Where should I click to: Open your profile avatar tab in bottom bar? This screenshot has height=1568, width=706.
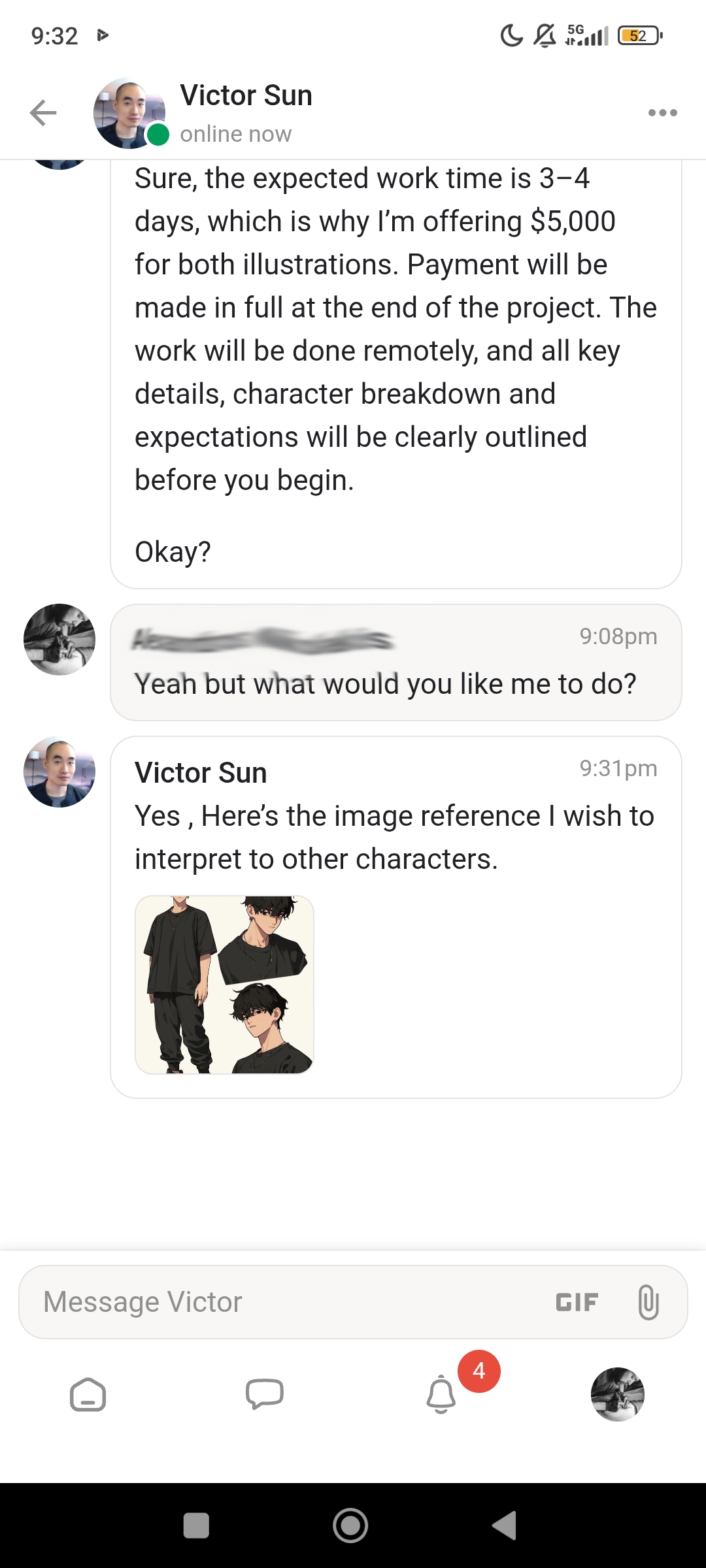coord(618,1396)
